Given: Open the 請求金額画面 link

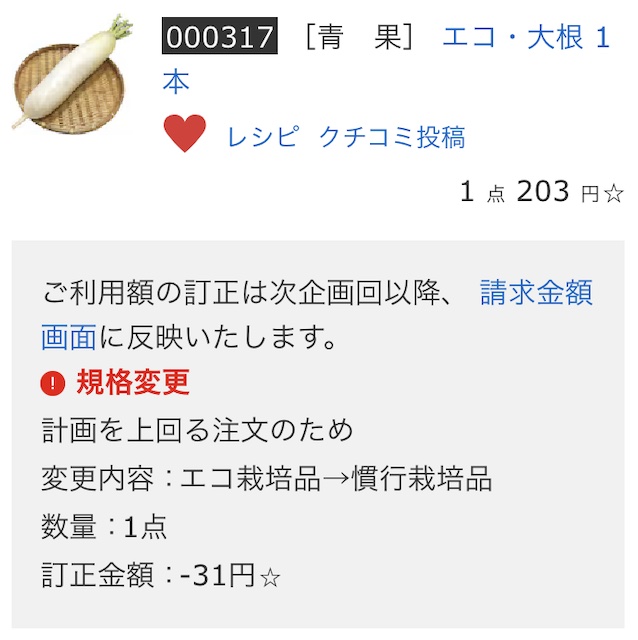Looking at the screenshot, I should [536, 293].
